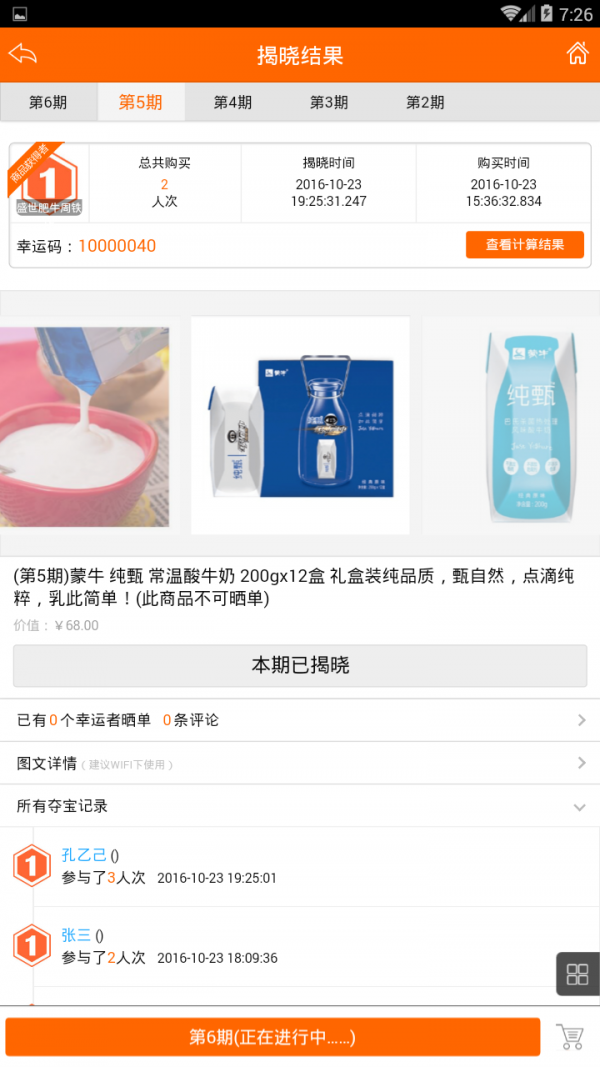Switch to the 第6期 tab
The width and height of the screenshot is (600, 1067).
coord(48,102)
